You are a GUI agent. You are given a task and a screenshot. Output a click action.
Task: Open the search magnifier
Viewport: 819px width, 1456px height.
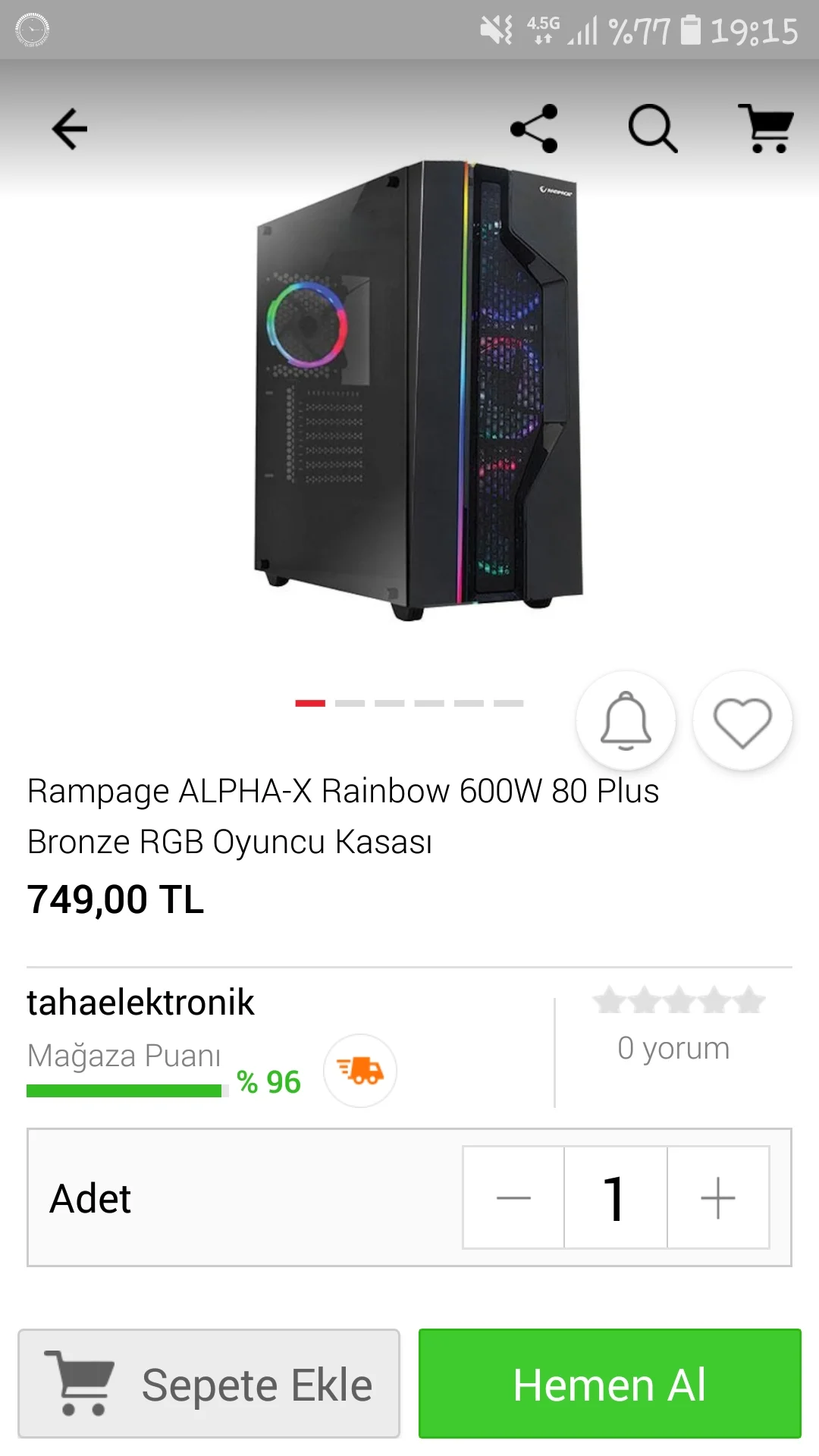[652, 129]
